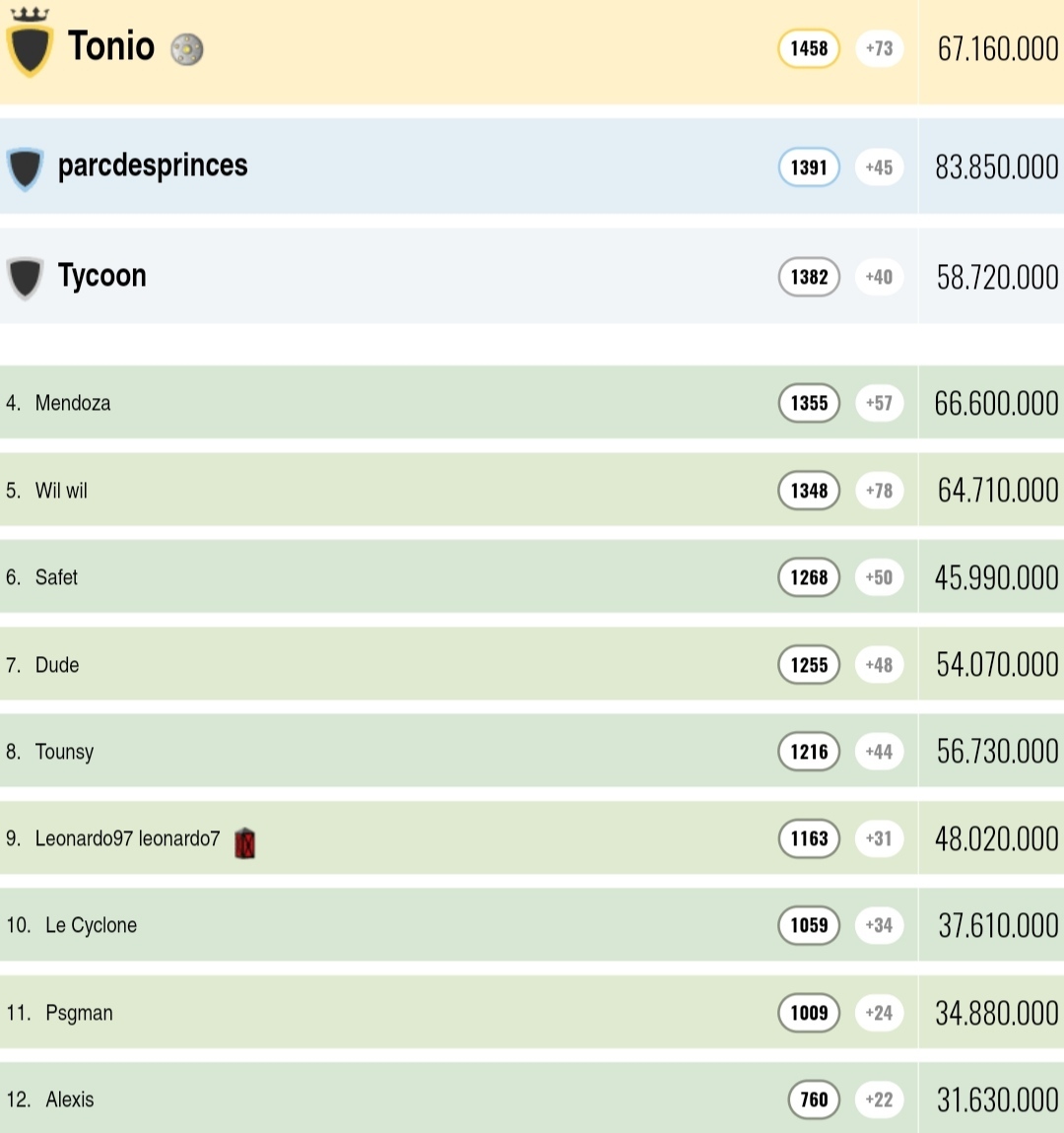
Task: View Mendoza's team in fourth place
Action: click(73, 403)
